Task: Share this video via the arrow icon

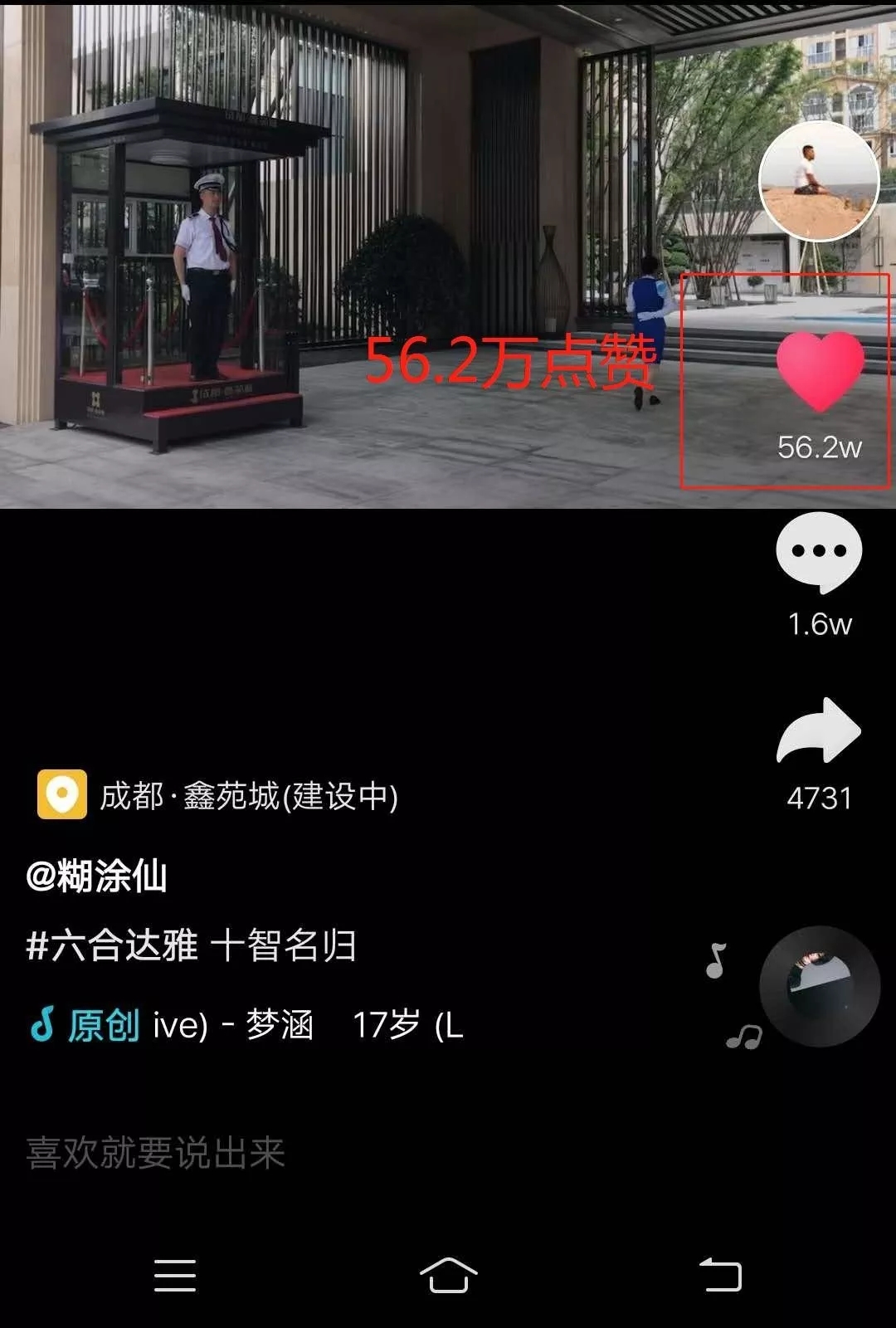Action: [819, 731]
